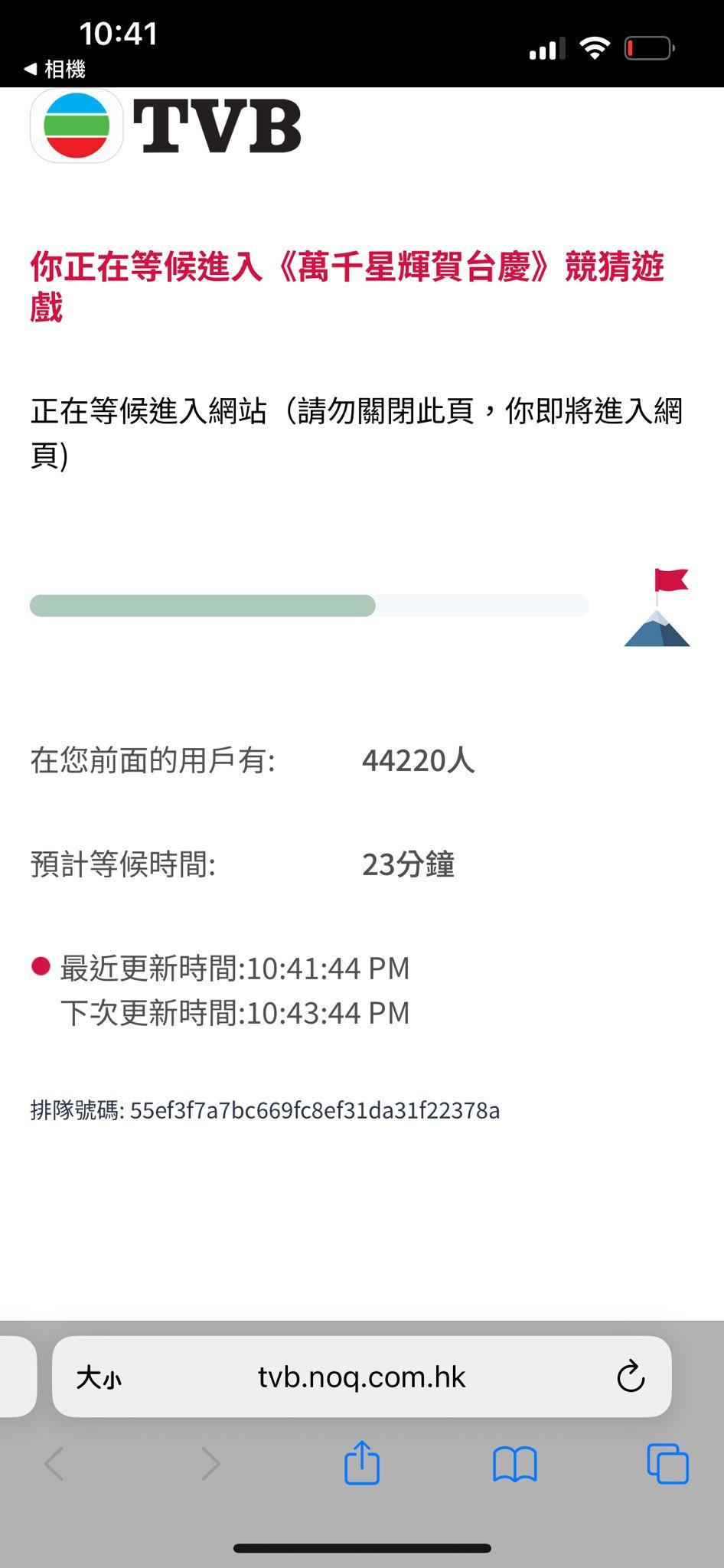This screenshot has width=724, height=1568.
Task: Tap the tvb.noq.com.hk address bar
Action: [361, 1377]
